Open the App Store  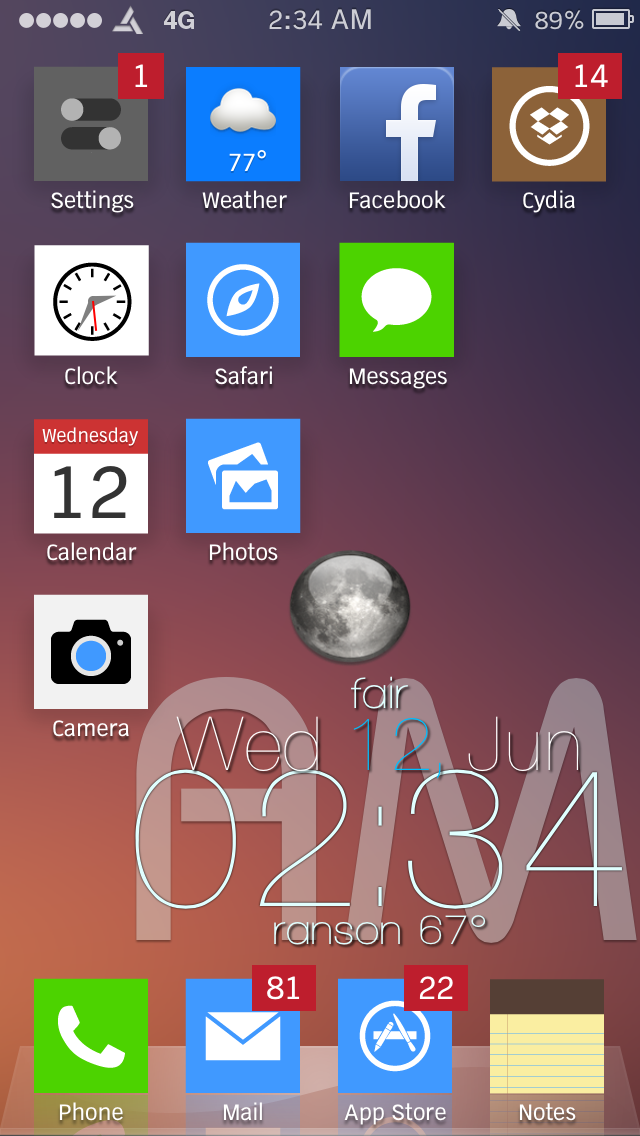(x=395, y=1036)
